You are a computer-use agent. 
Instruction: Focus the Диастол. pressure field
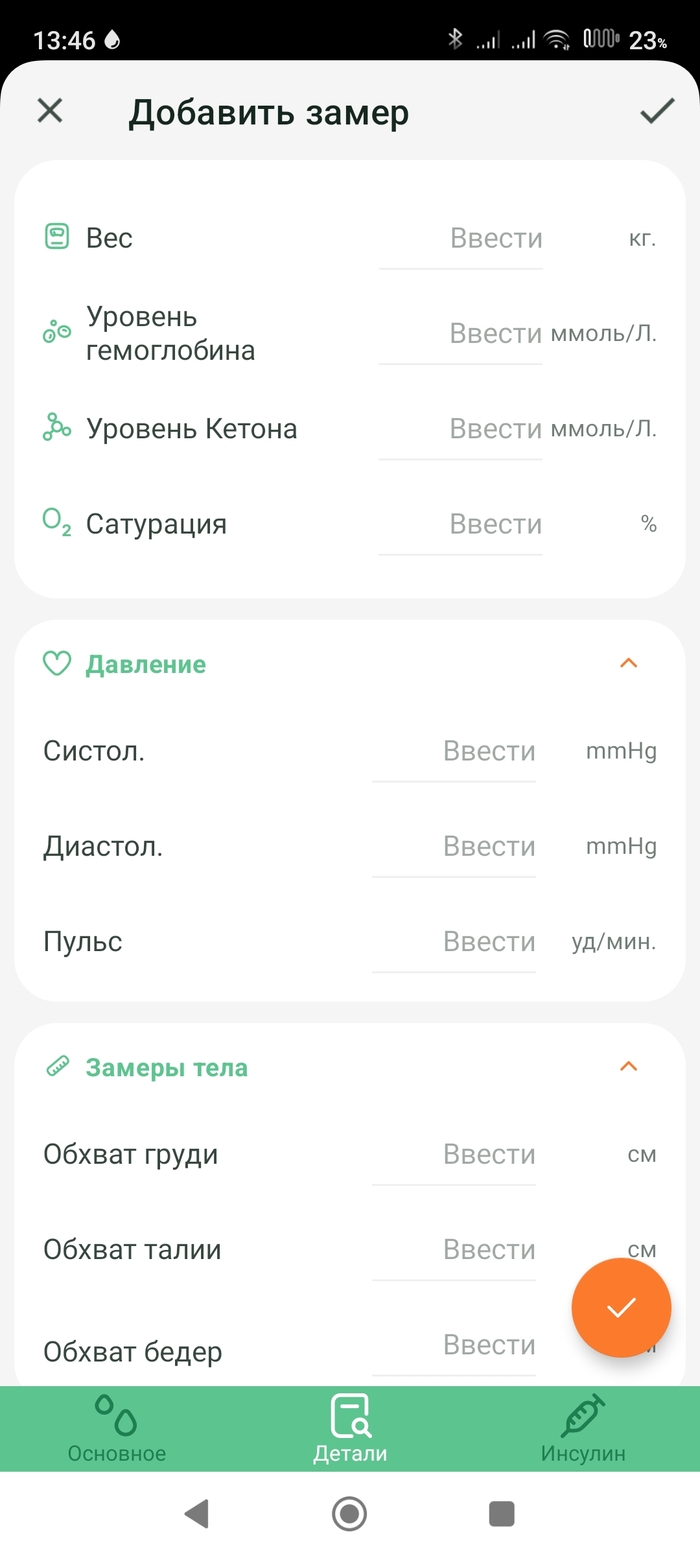[455, 847]
